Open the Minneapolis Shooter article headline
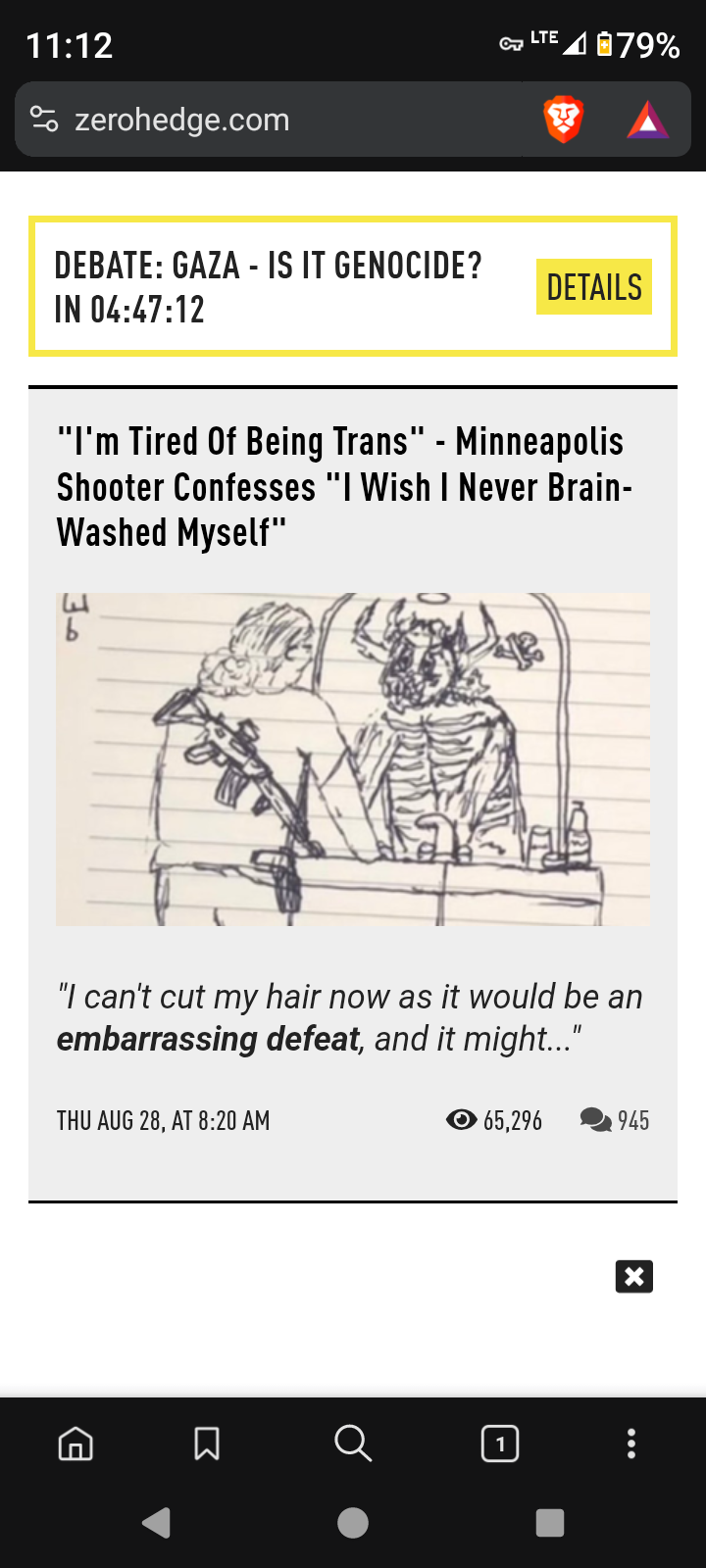This screenshot has height=1568, width=706. (x=345, y=487)
